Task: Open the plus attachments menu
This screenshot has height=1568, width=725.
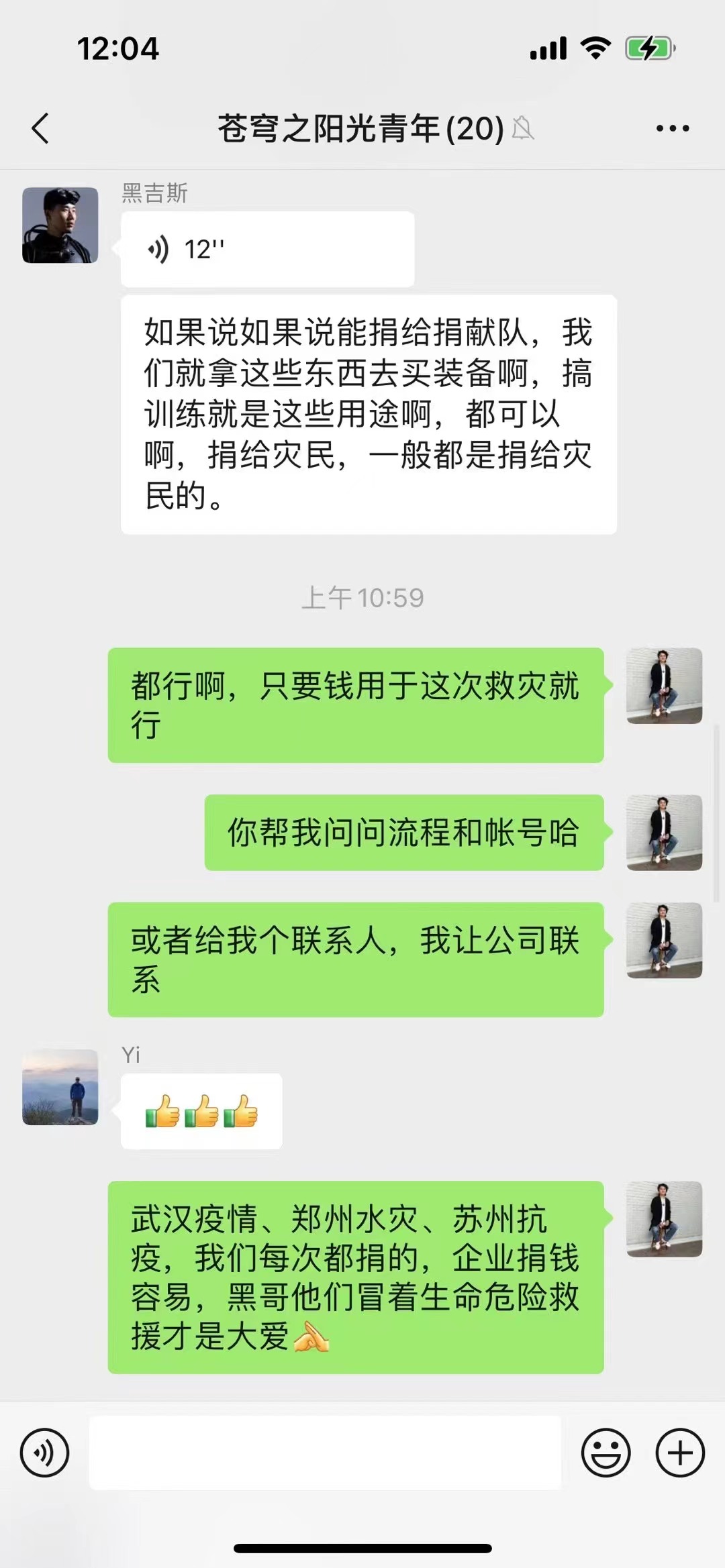Action: point(679,1453)
